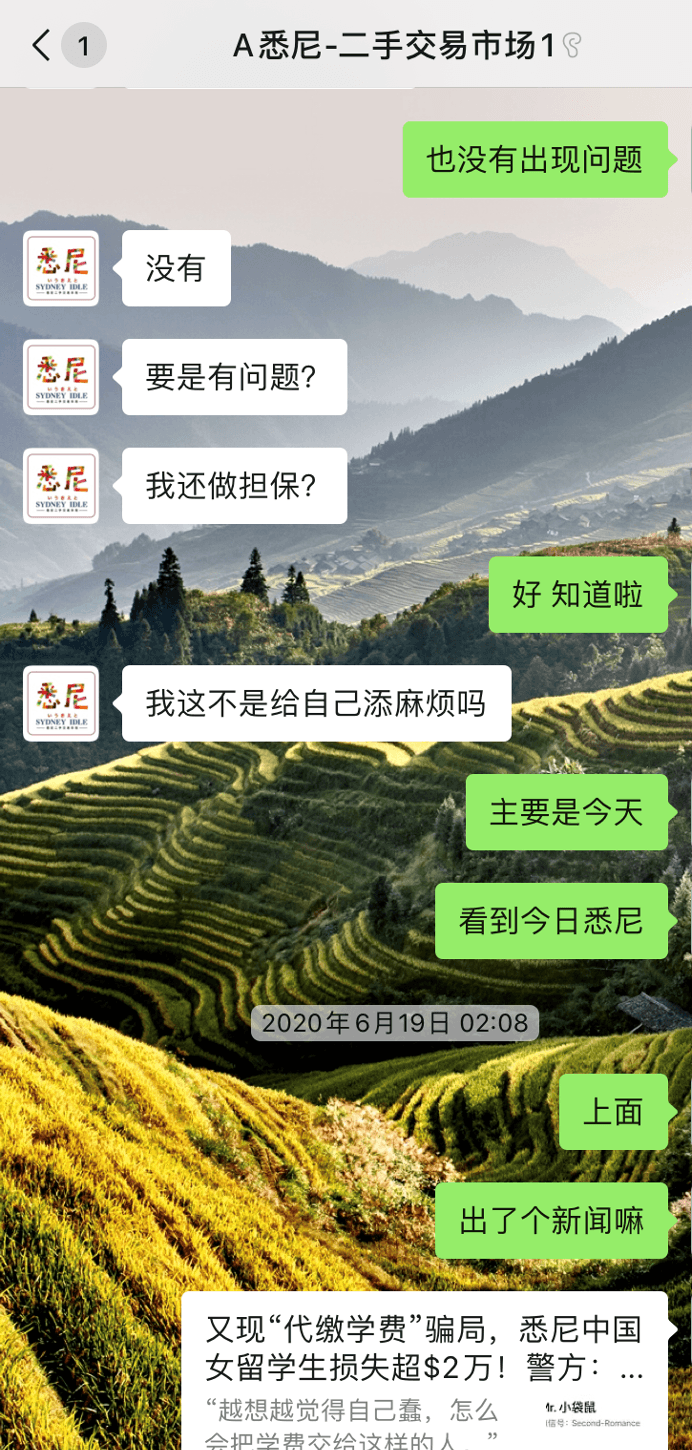Tap avatar next to the 我还做担保? message

tap(61, 486)
